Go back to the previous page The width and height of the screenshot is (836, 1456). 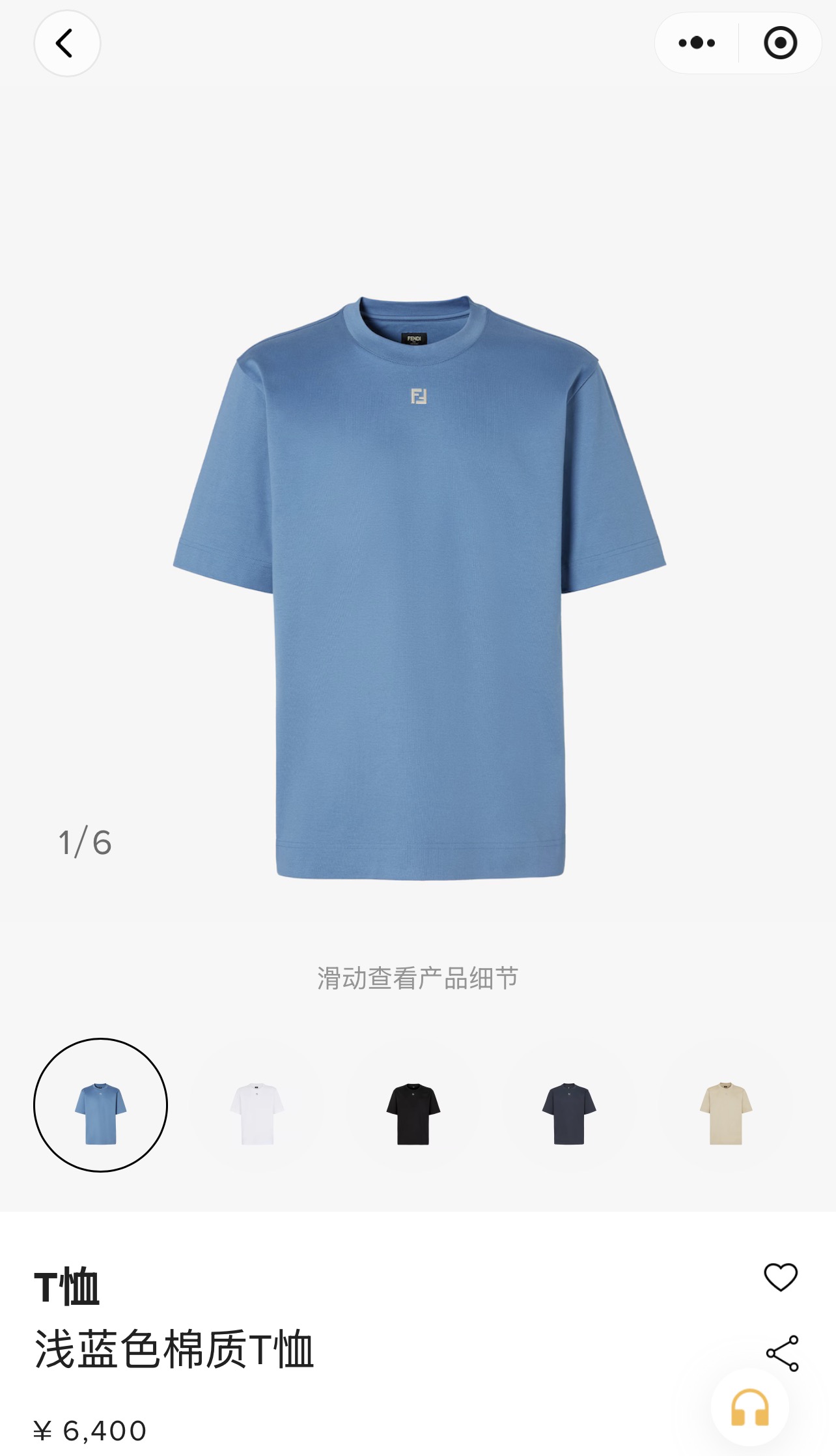pos(66,44)
